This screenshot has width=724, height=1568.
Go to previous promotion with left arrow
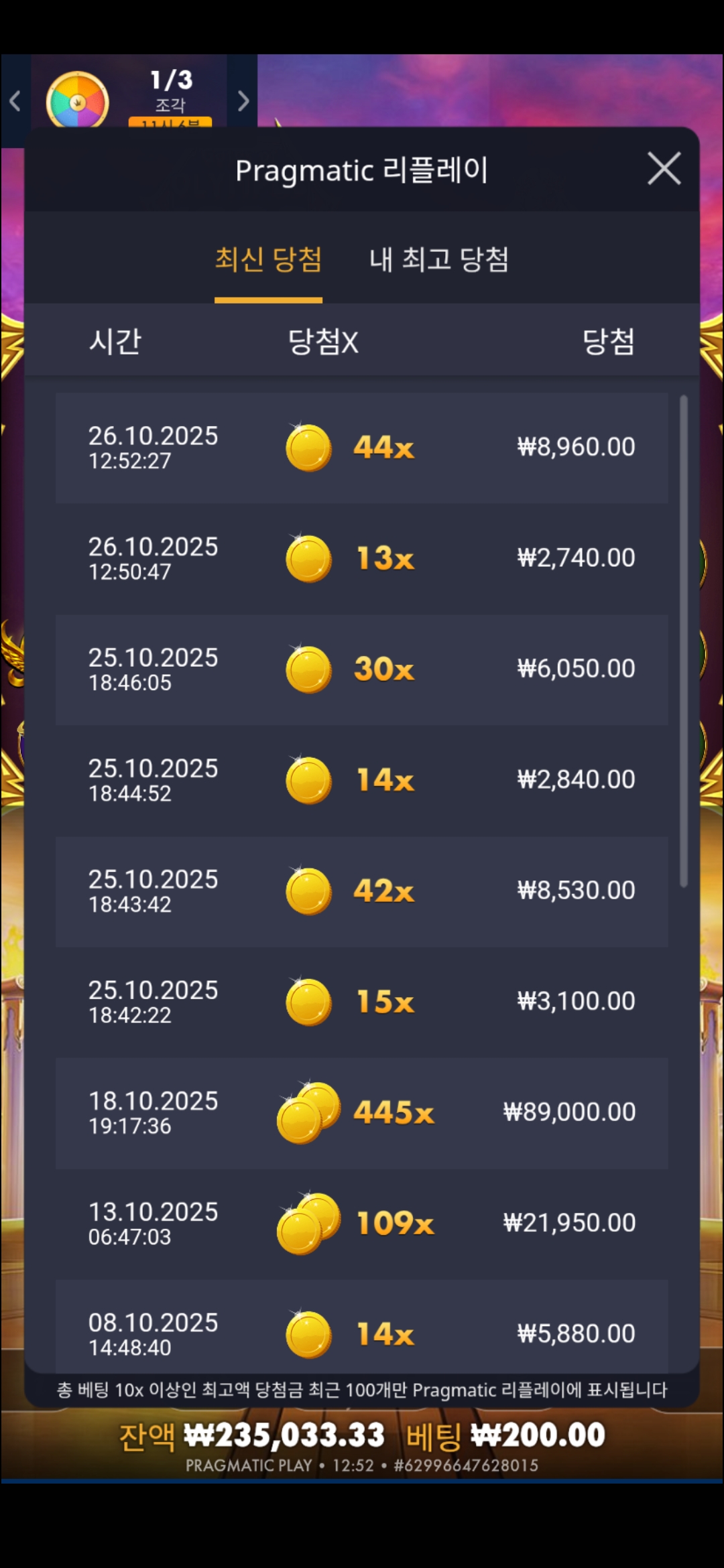pyautogui.click(x=15, y=101)
